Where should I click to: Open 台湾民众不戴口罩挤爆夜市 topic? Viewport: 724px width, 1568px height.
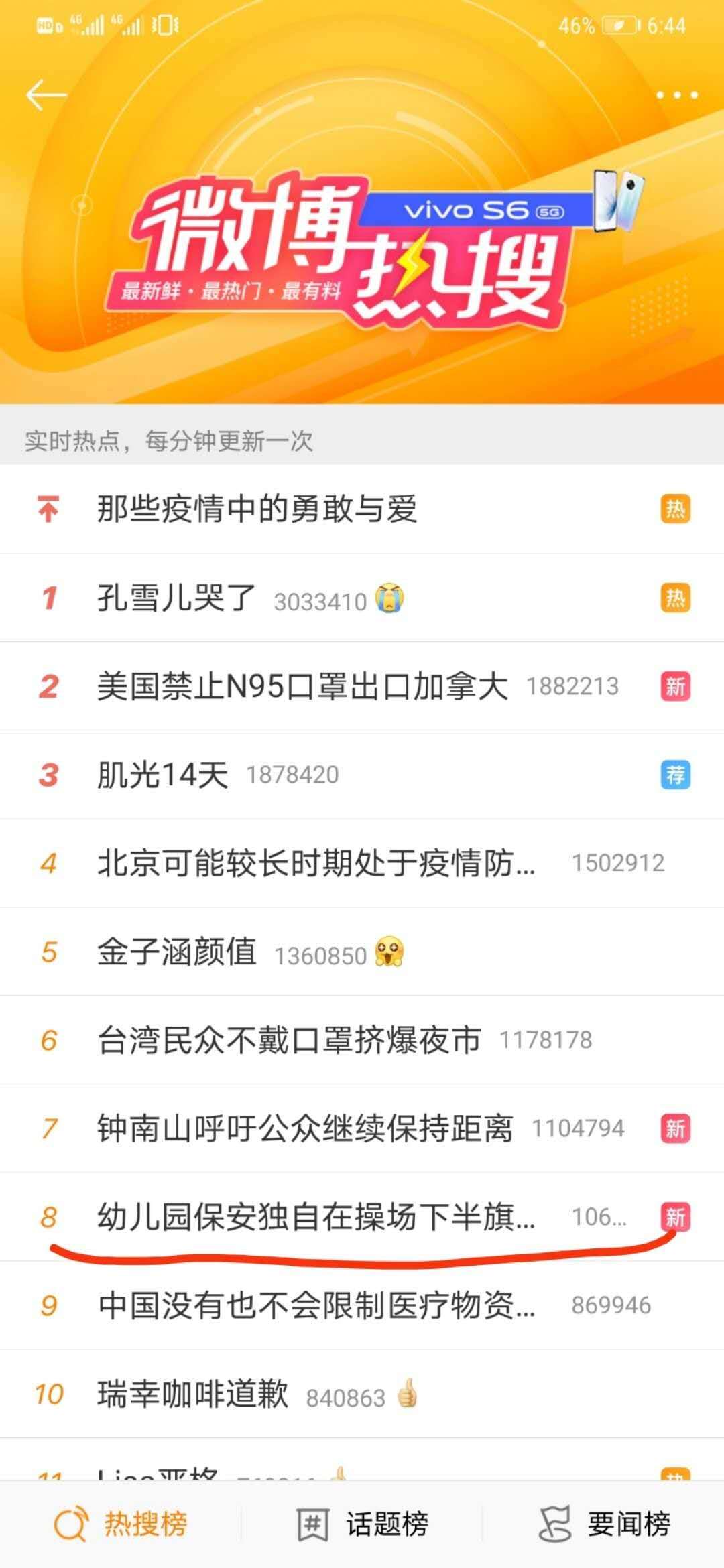290,1040
